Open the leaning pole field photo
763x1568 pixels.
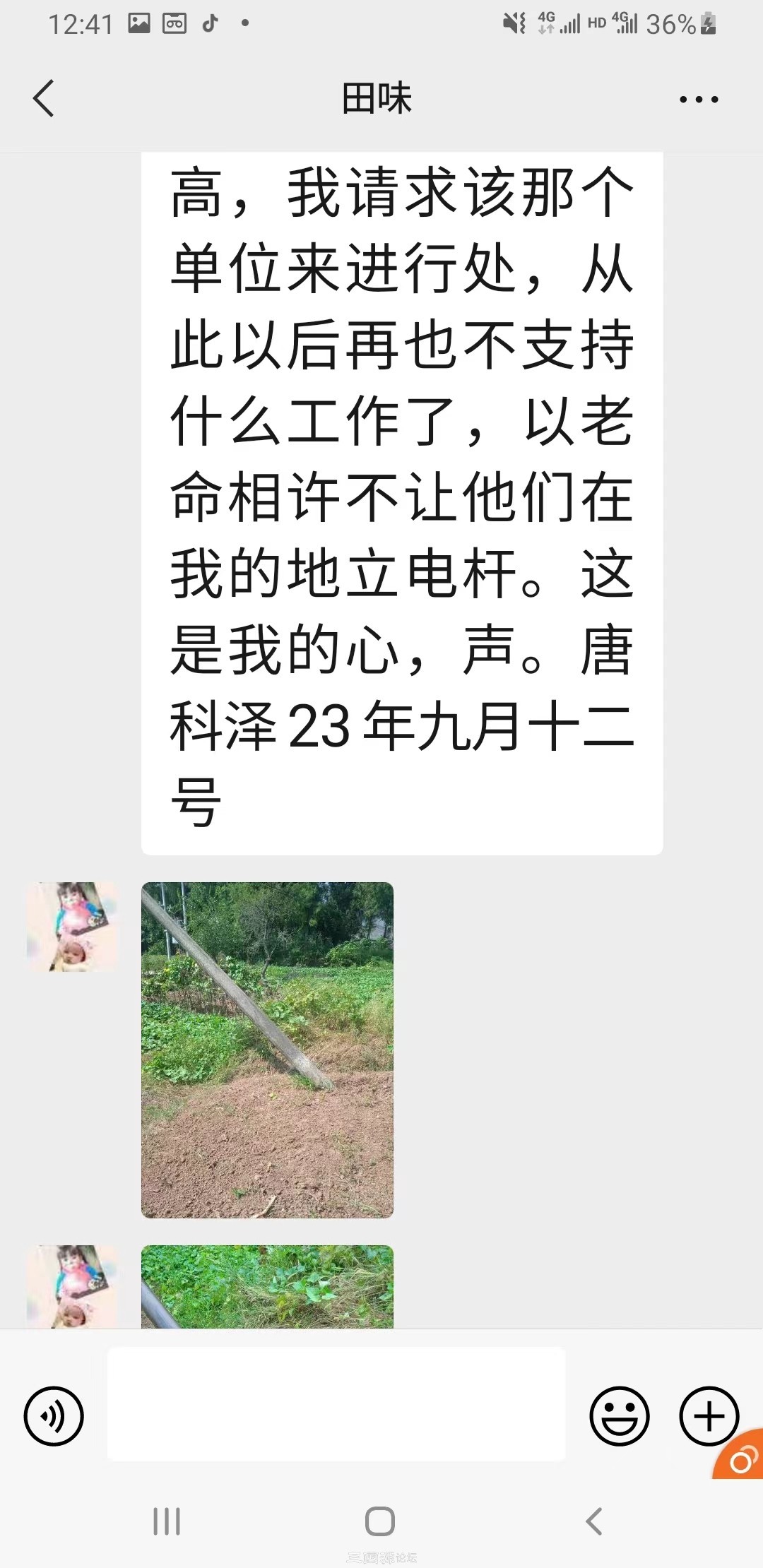tap(267, 1050)
